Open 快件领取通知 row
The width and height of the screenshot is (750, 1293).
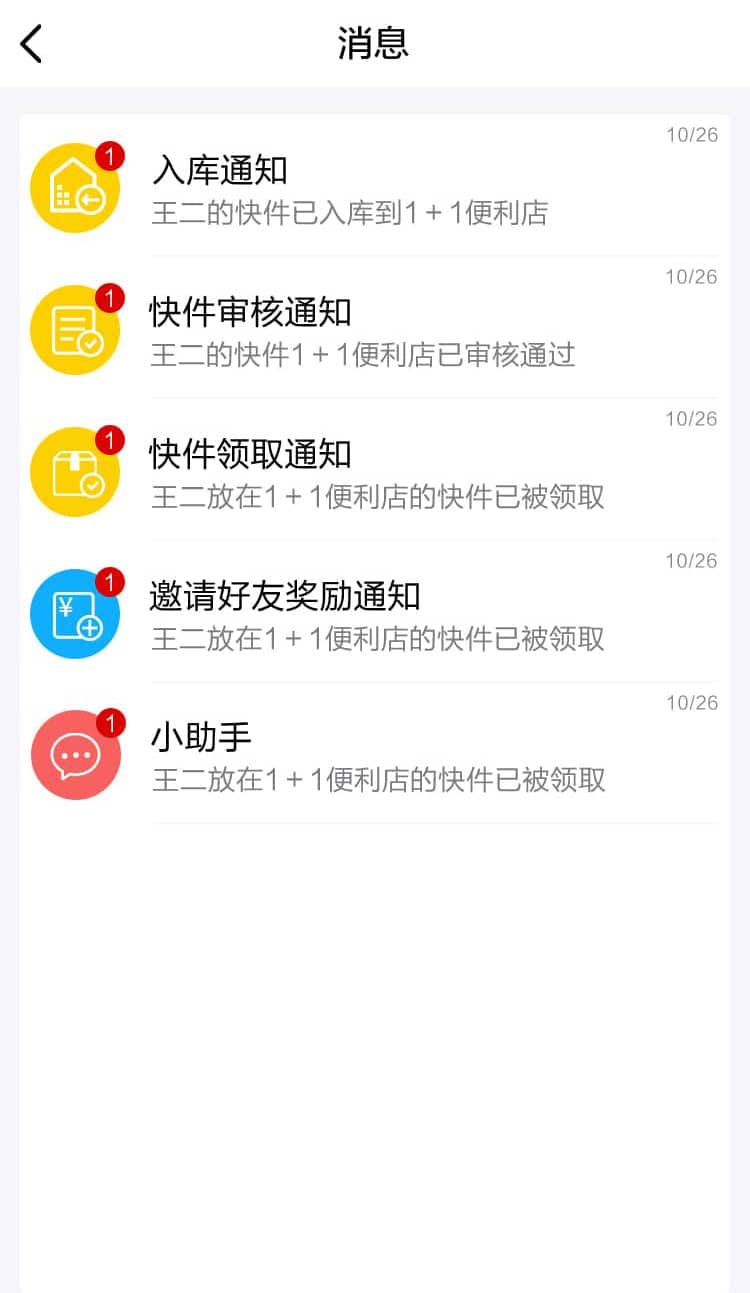pos(374,472)
